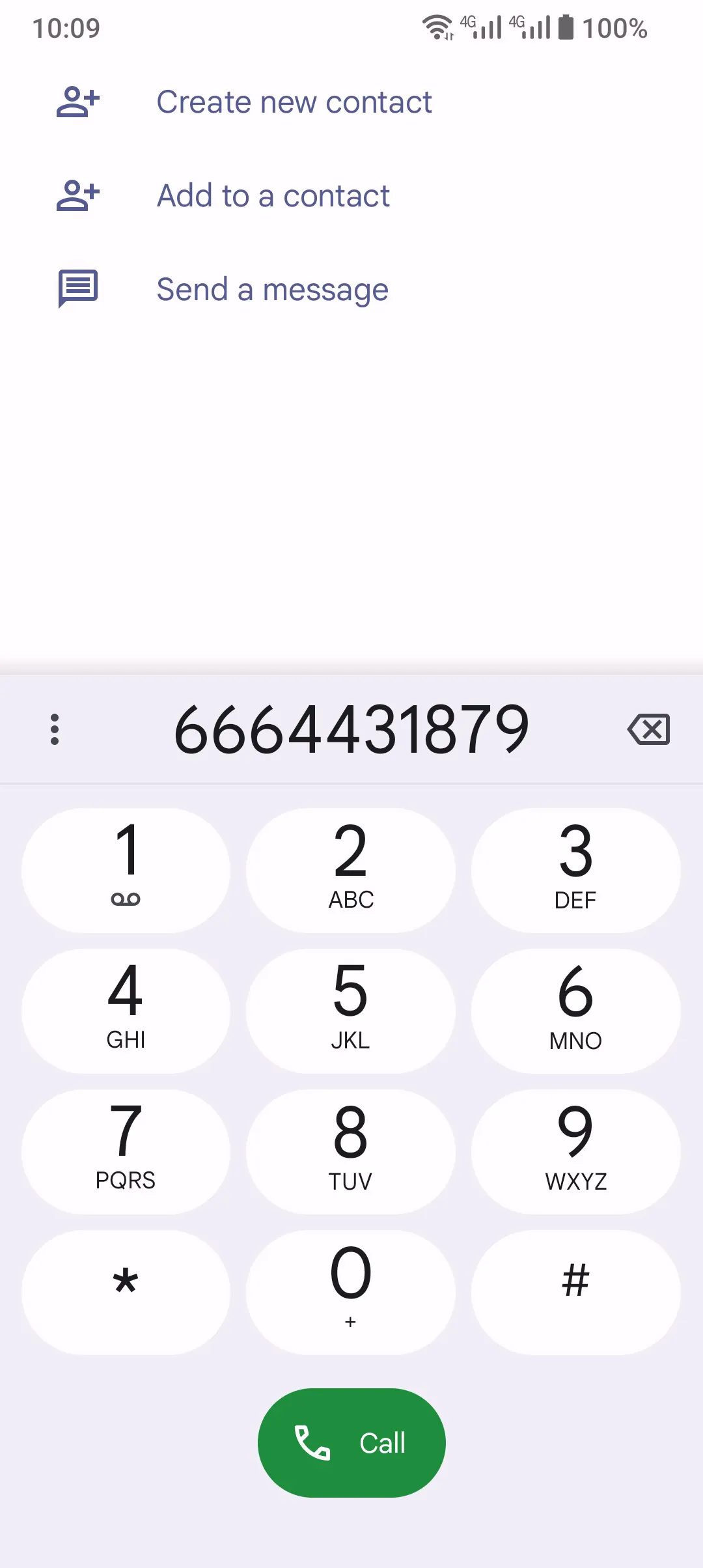The image size is (703, 1568).
Task: Start the call with green Call button
Action: click(x=351, y=1443)
